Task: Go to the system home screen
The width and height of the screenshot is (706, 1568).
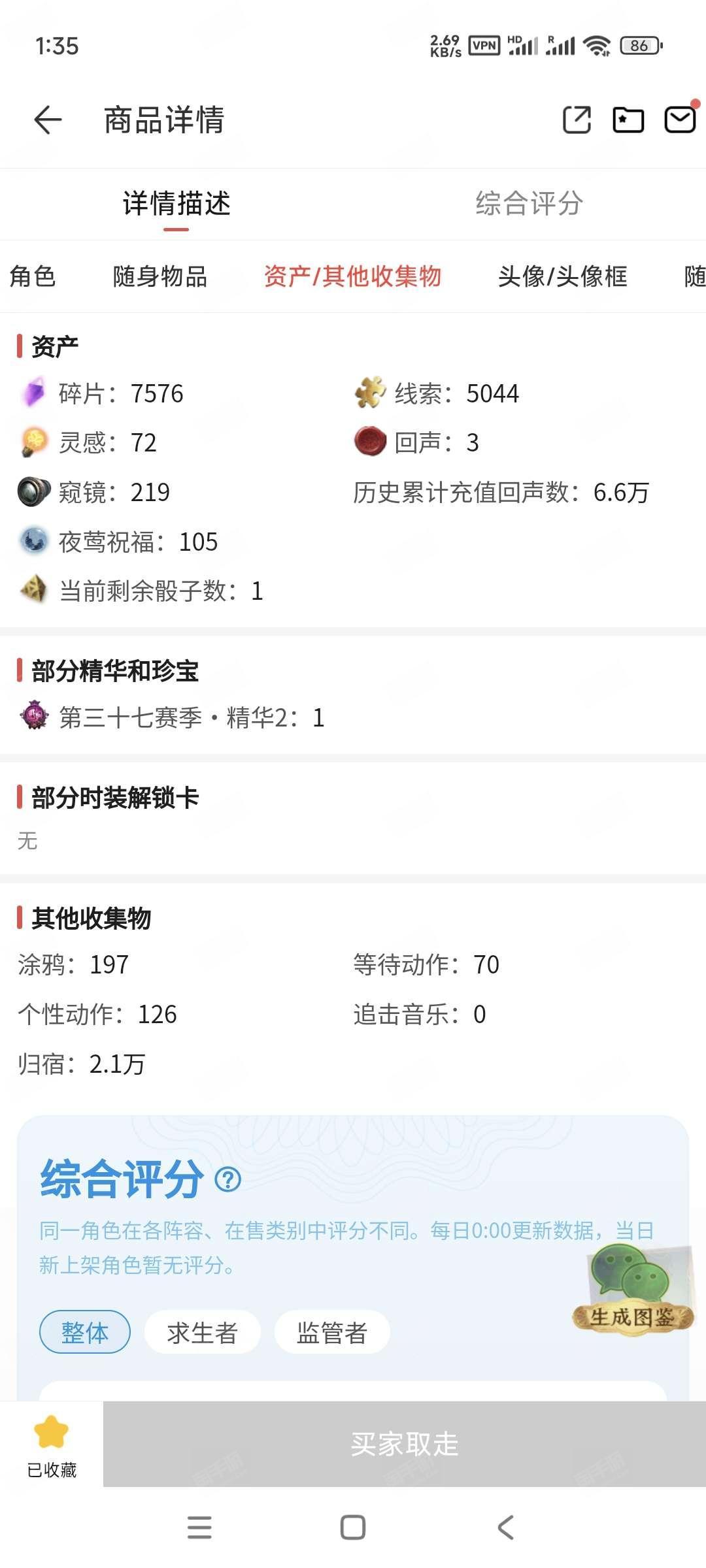Action: [x=353, y=1527]
